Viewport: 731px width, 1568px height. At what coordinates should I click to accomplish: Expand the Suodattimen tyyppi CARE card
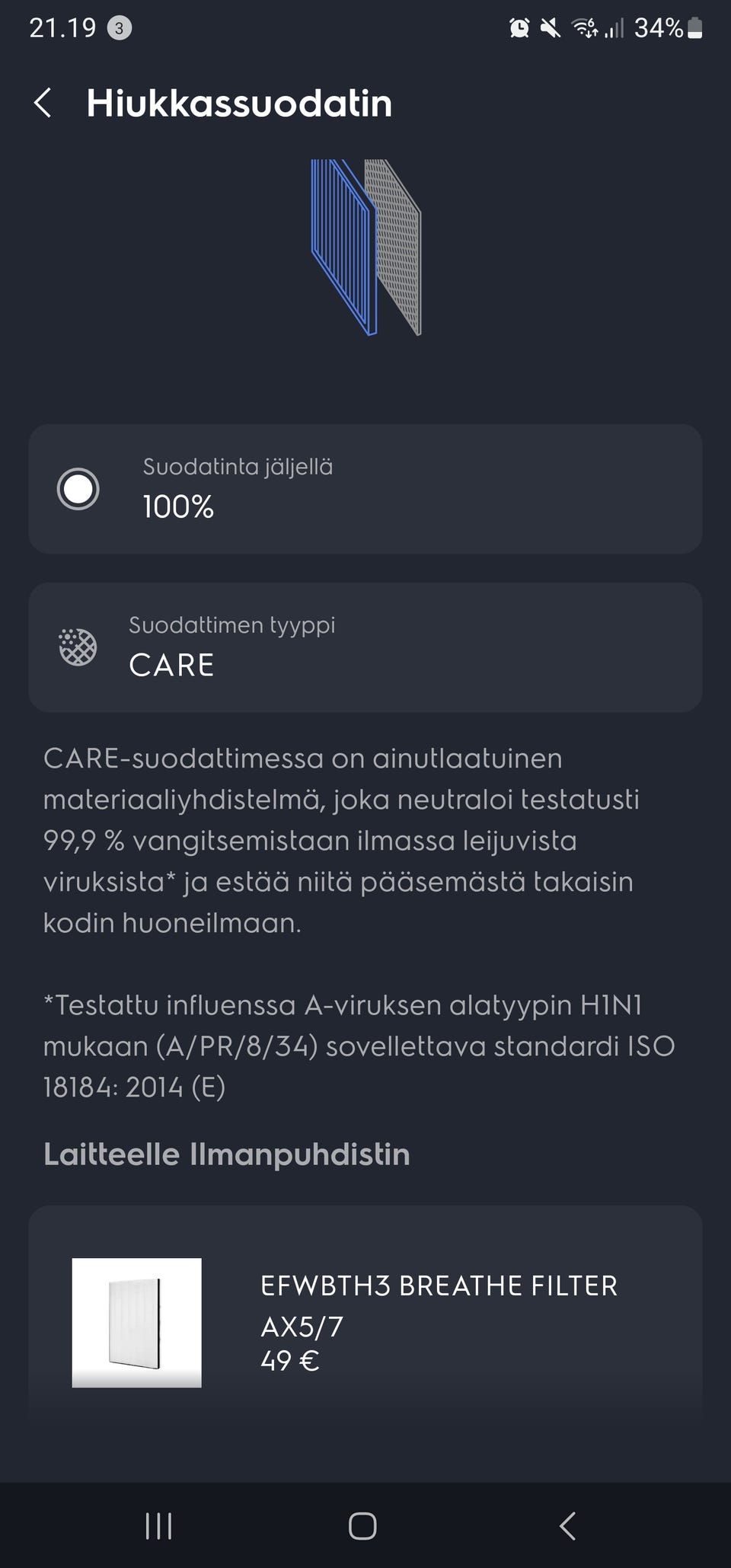tap(365, 647)
